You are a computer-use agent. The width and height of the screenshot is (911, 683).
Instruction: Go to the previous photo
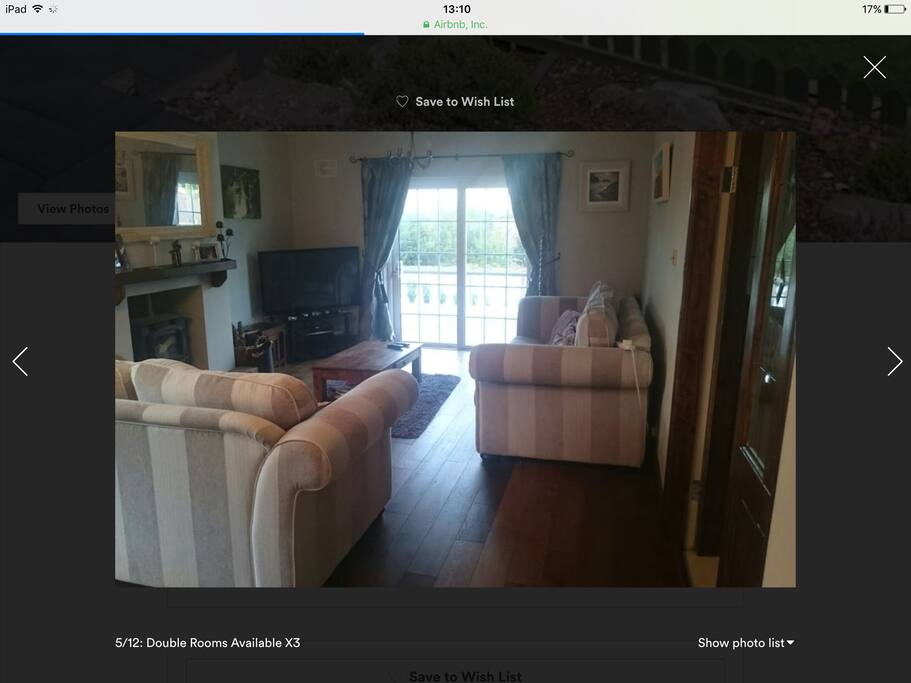click(20, 361)
